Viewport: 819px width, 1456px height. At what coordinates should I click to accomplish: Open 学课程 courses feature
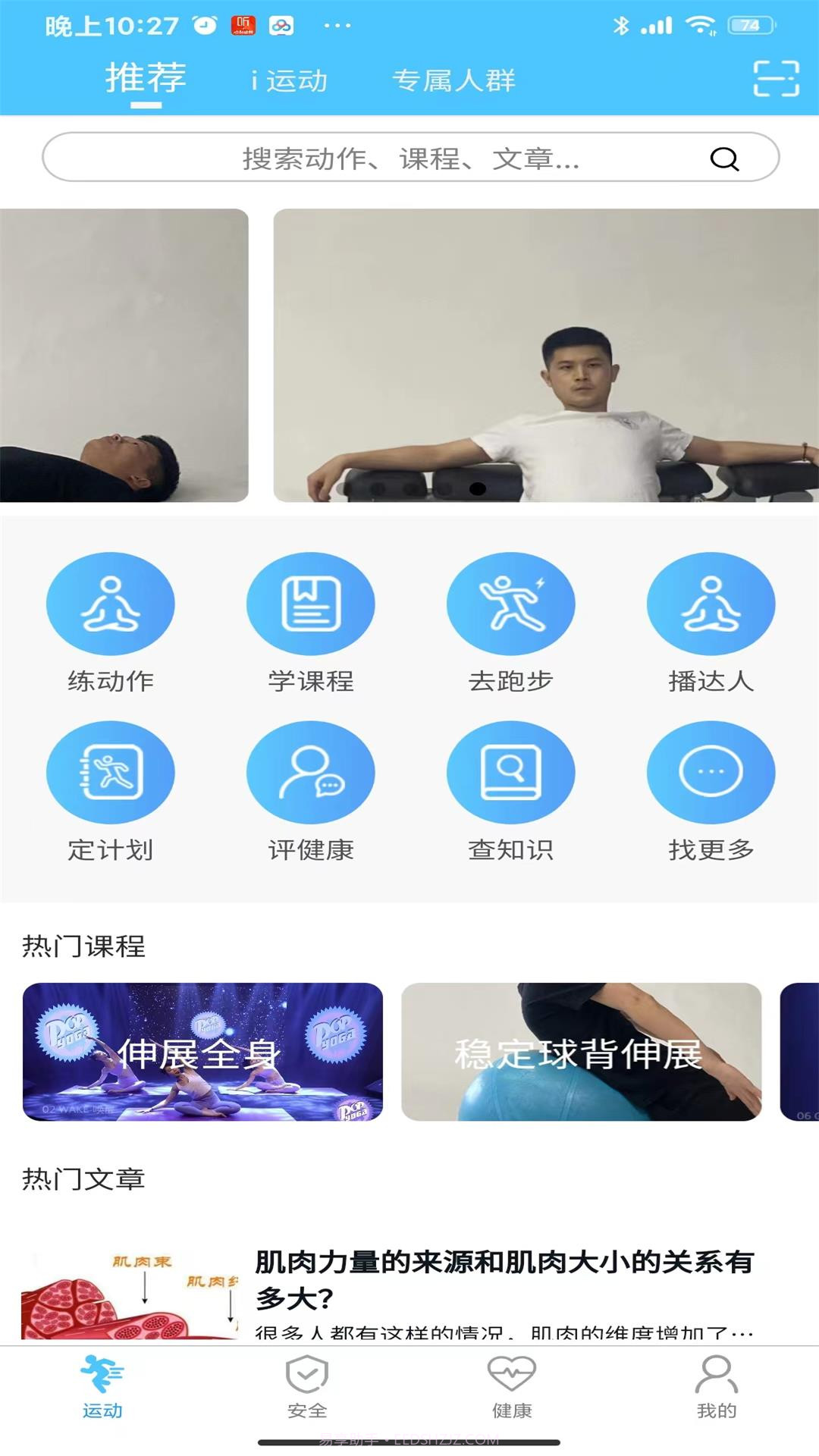point(310,604)
